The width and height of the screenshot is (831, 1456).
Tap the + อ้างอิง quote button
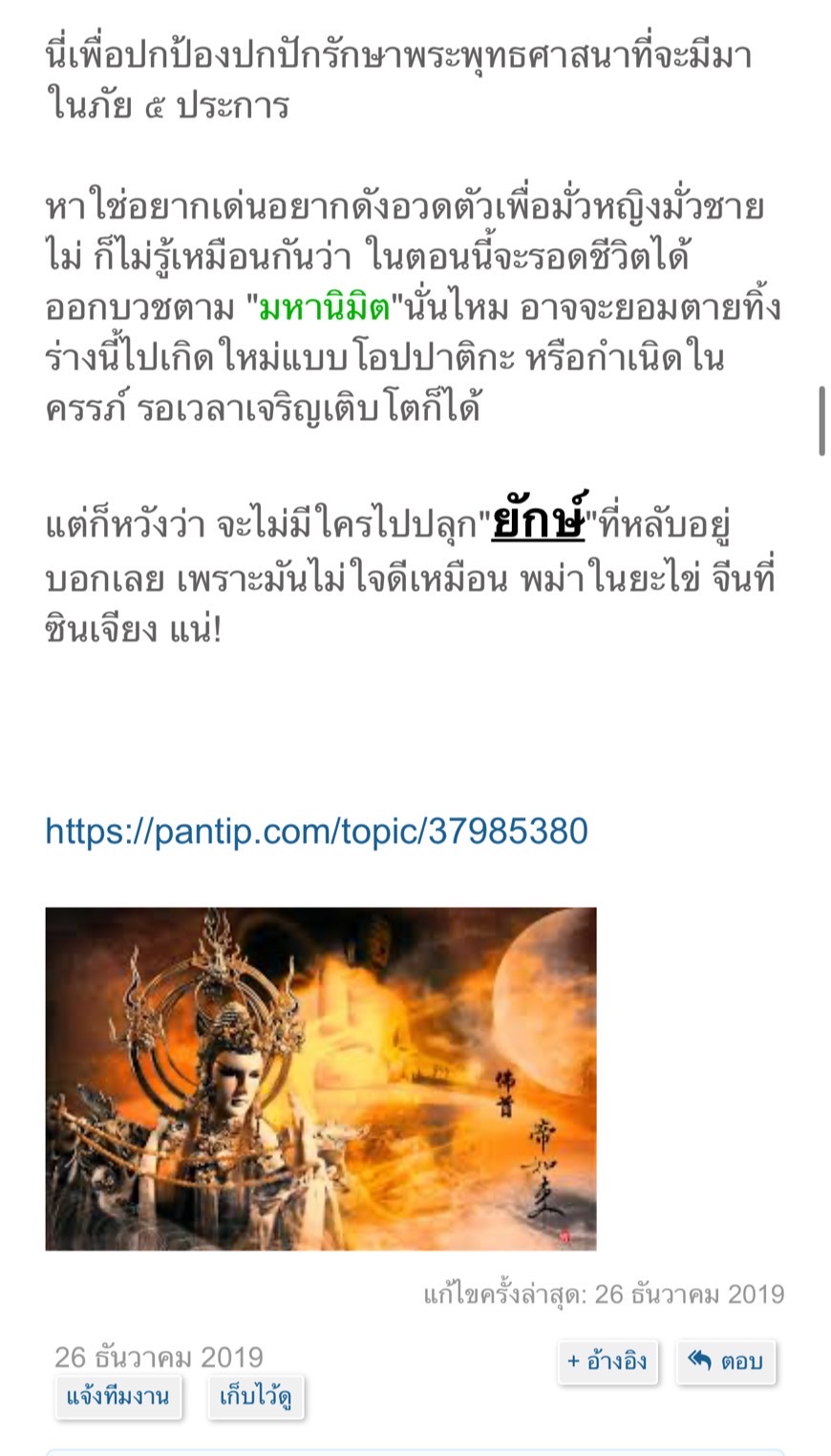click(607, 1361)
